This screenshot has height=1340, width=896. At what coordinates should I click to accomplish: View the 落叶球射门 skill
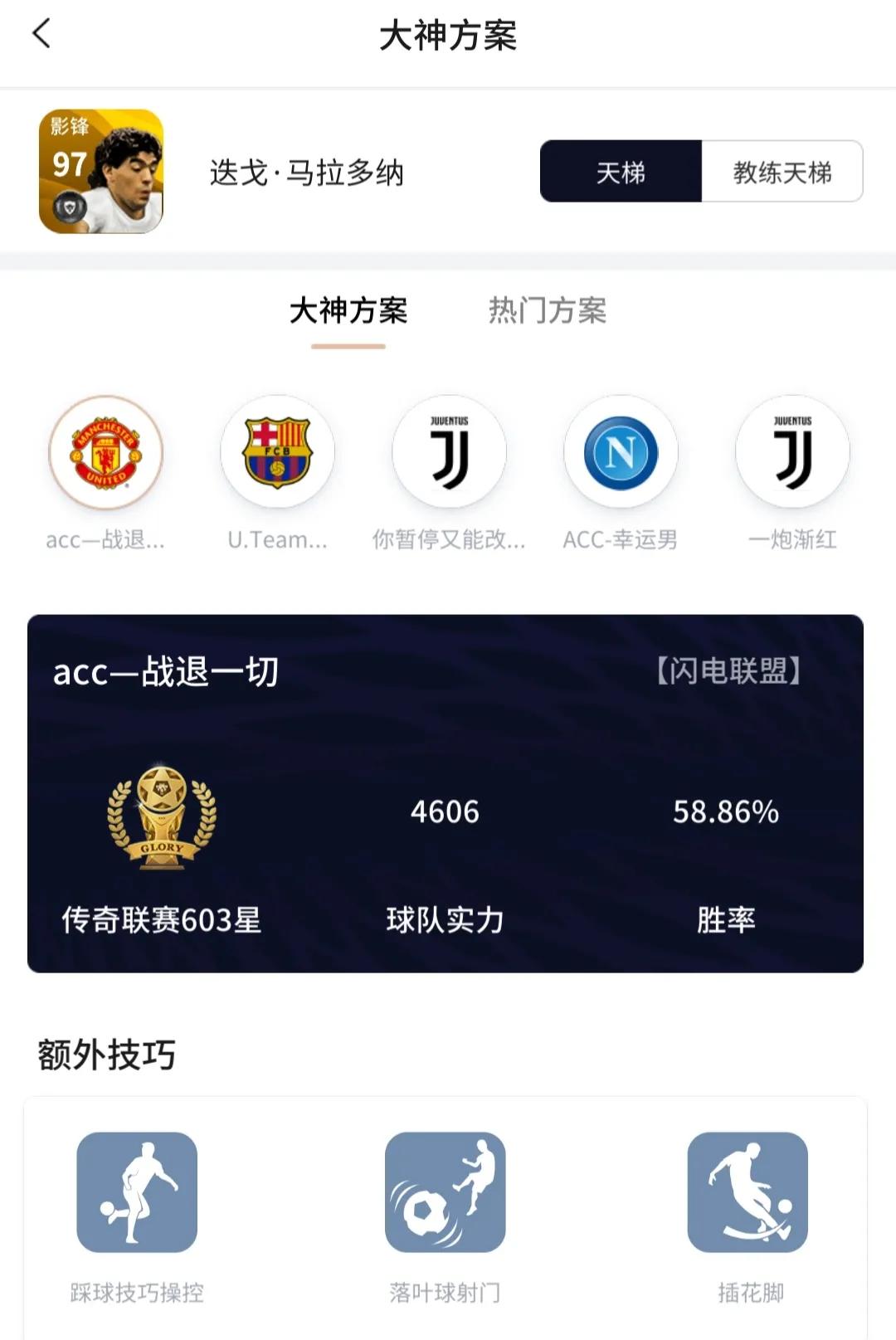pos(446,1191)
